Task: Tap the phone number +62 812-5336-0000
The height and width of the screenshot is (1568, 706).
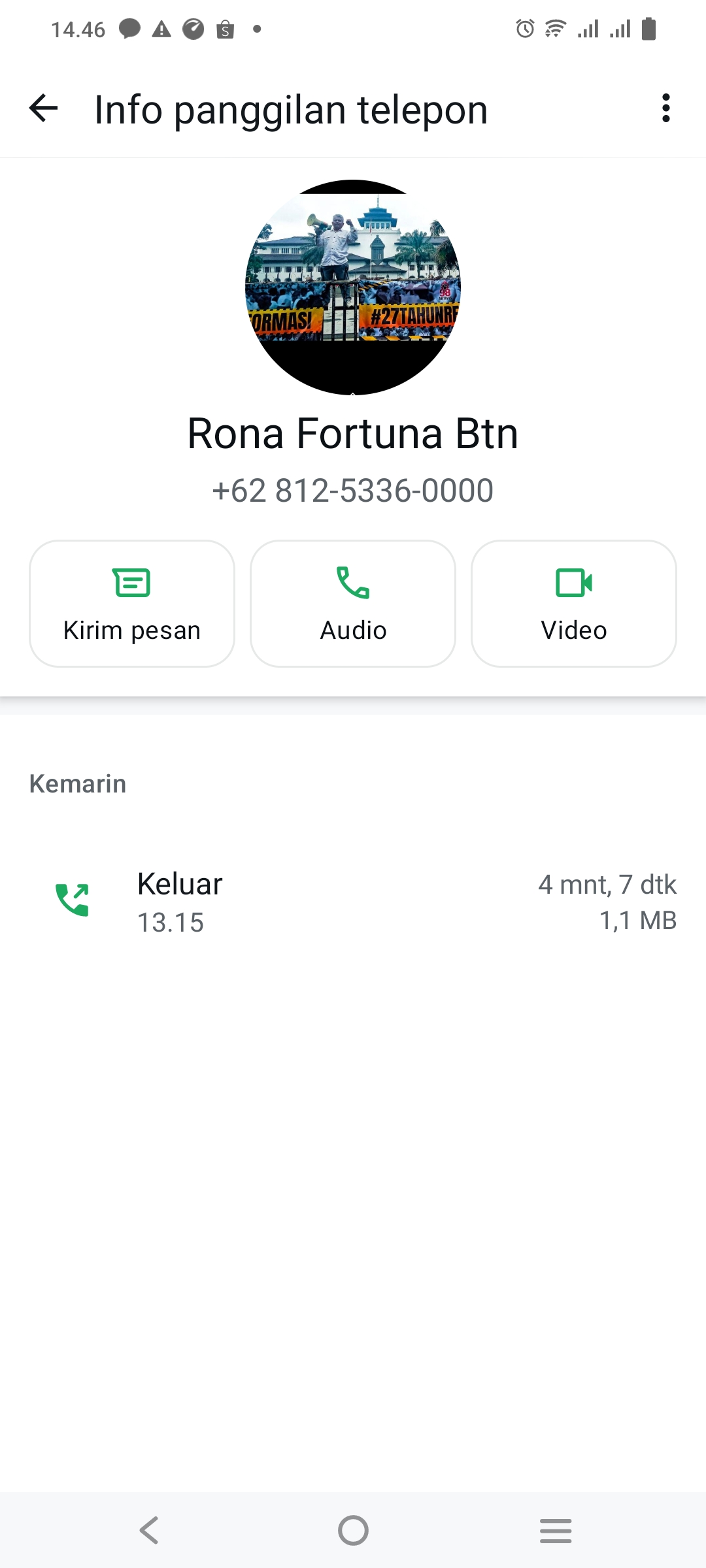Action: [x=352, y=491]
